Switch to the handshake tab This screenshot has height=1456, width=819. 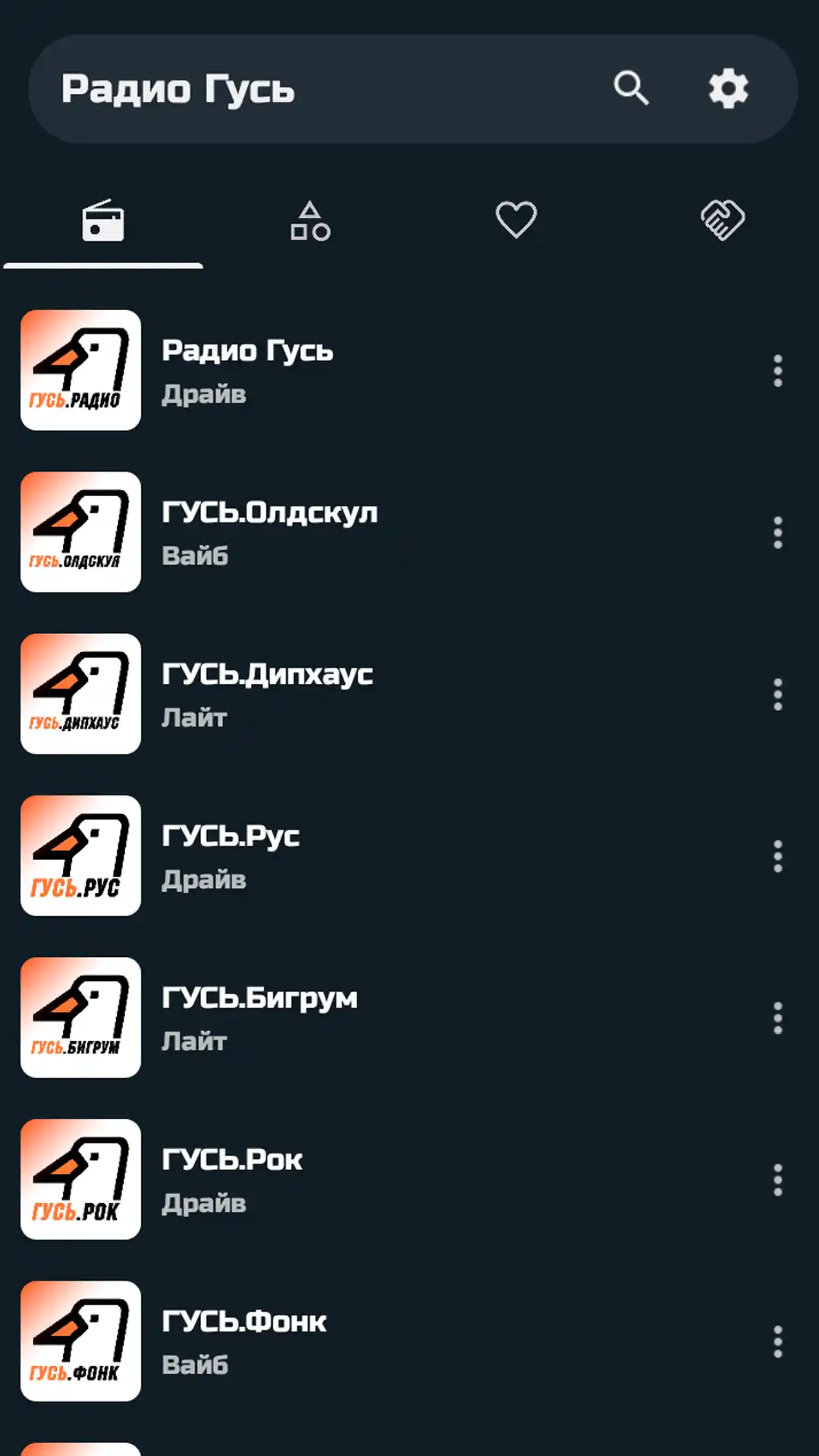click(x=722, y=221)
